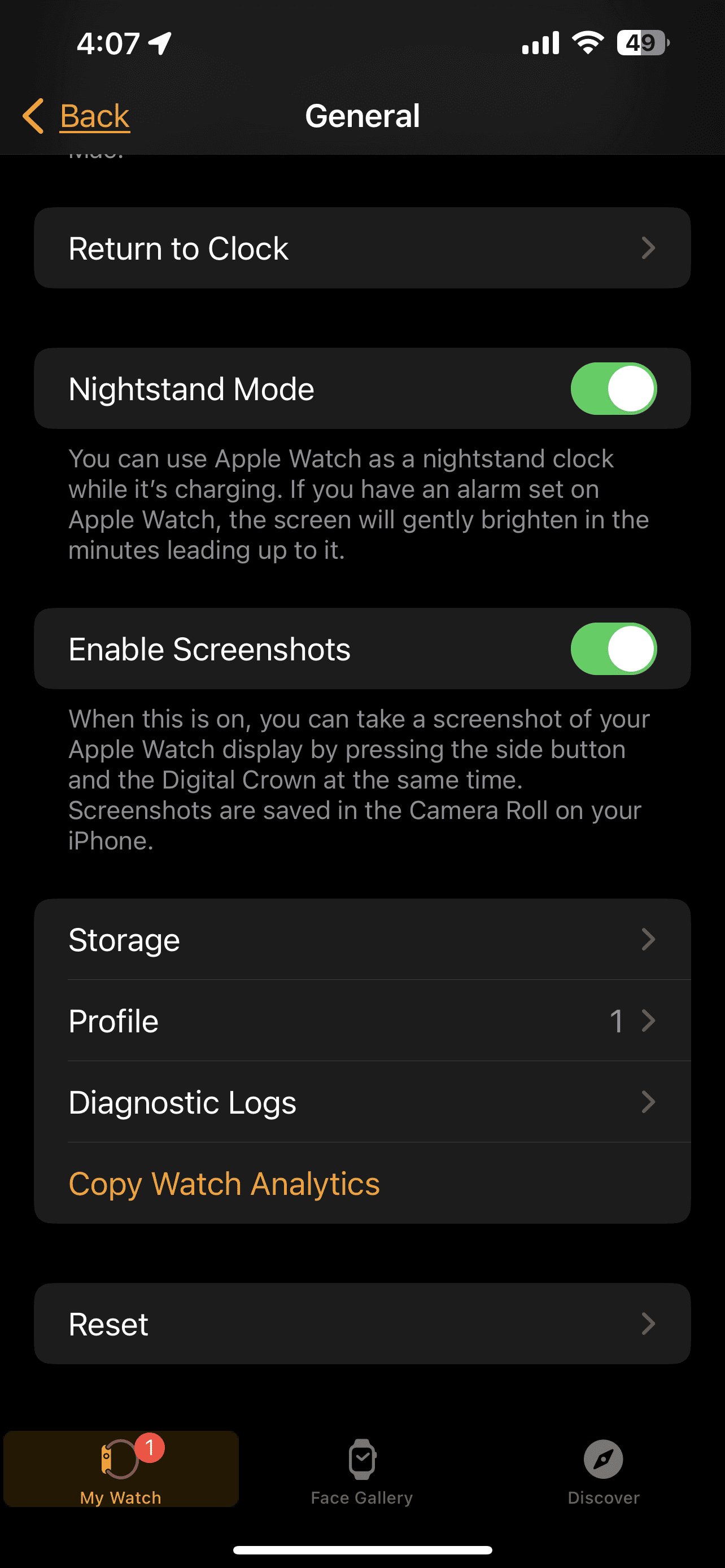The height and width of the screenshot is (1568, 725).
Task: Open the Profile row
Action: pyautogui.click(x=362, y=1021)
